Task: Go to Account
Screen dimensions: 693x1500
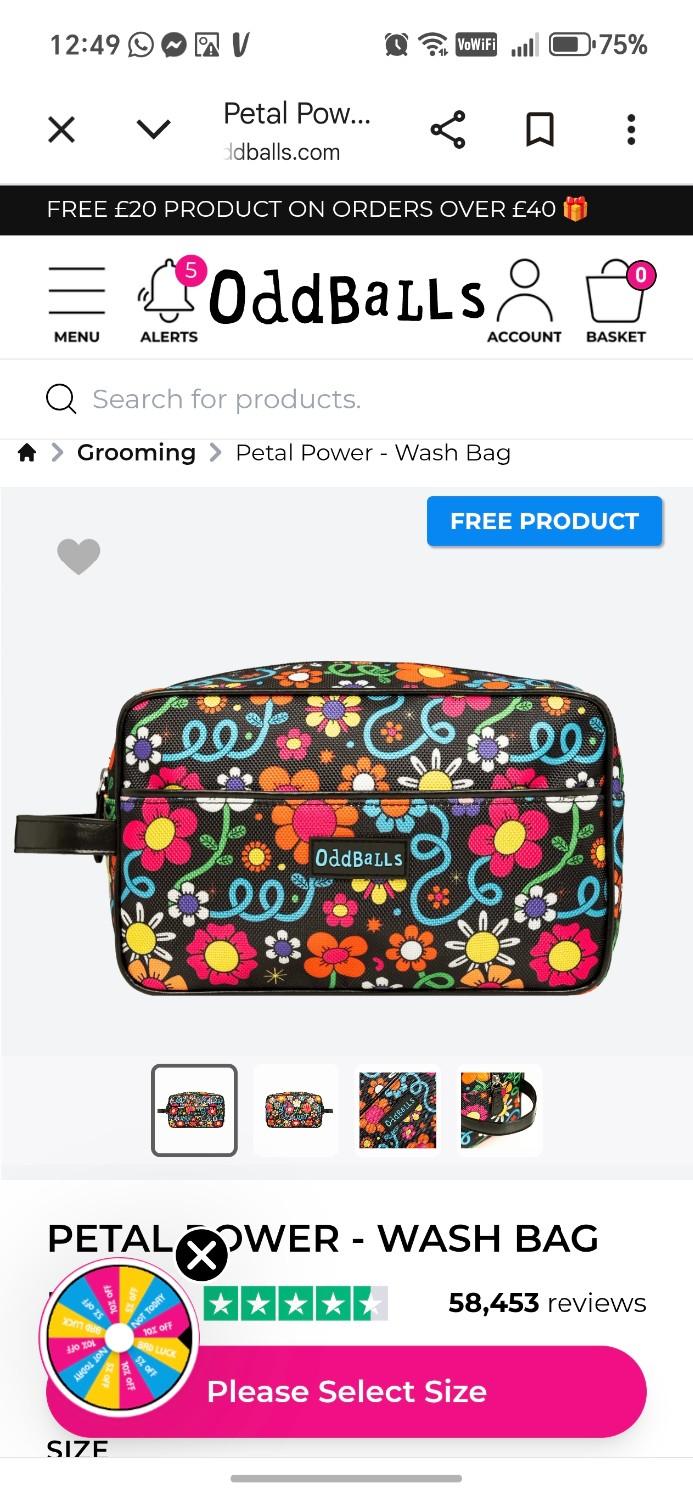Action: click(x=524, y=302)
